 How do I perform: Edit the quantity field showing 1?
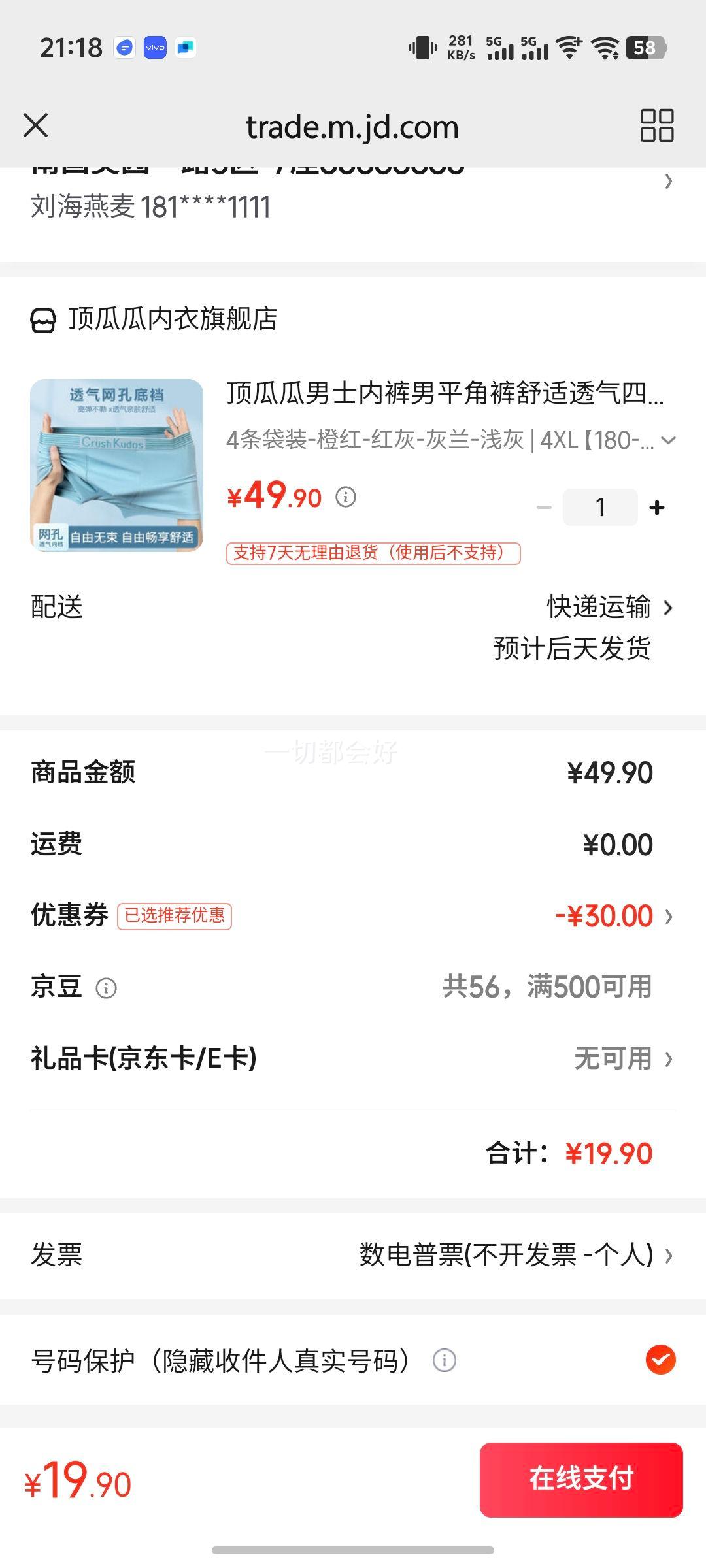tap(600, 508)
